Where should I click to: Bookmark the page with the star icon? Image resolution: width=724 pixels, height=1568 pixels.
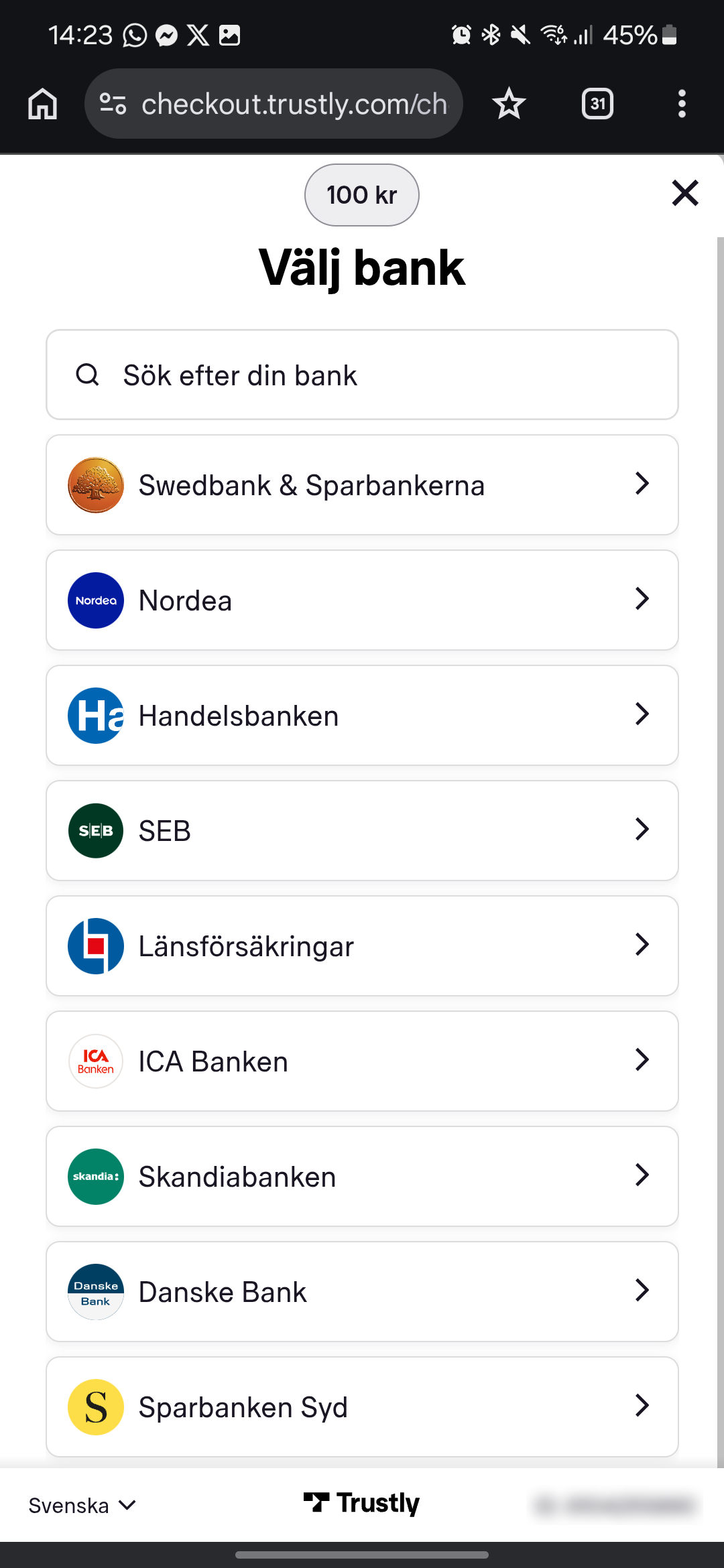tap(508, 103)
